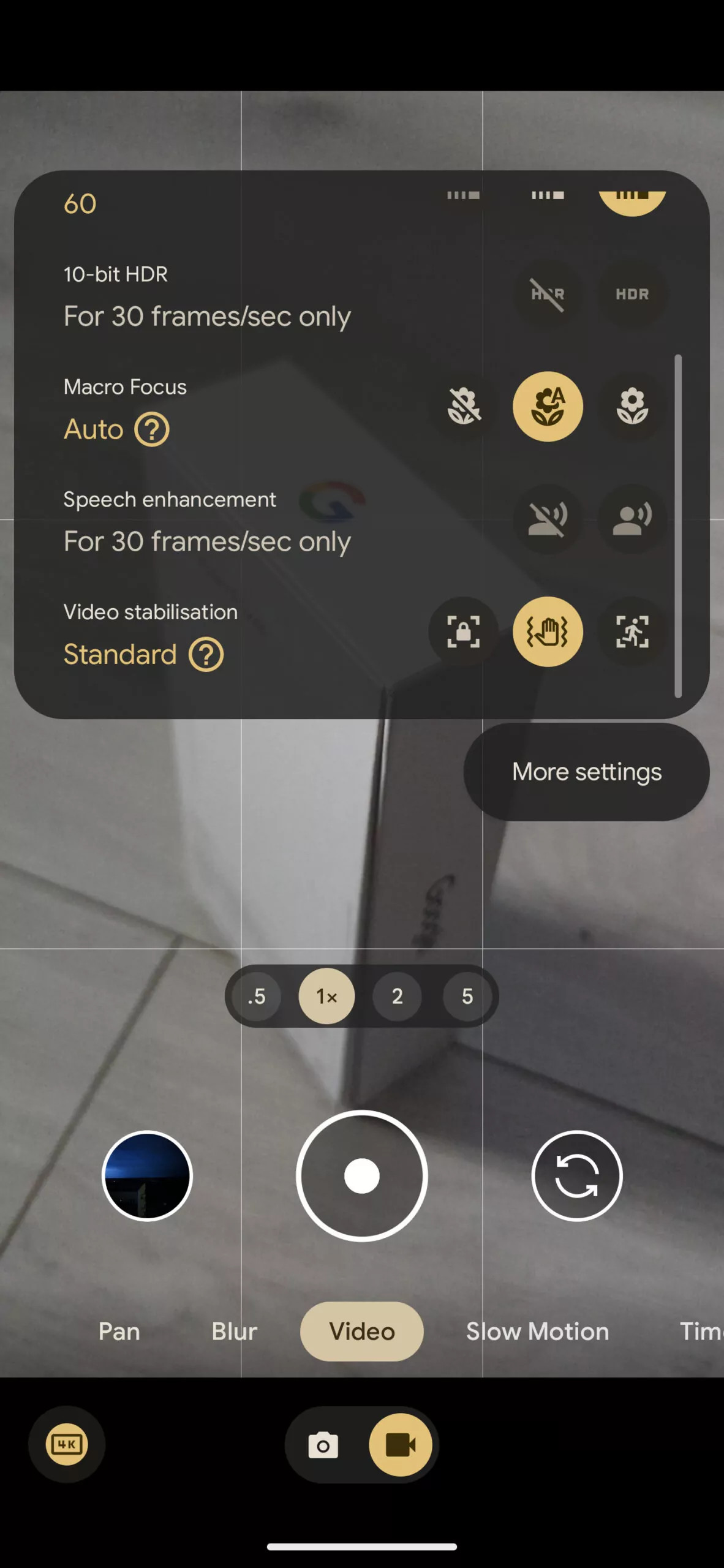724x1568 pixels.
Task: Open help for Standard video stabilisation
Action: [x=206, y=655]
